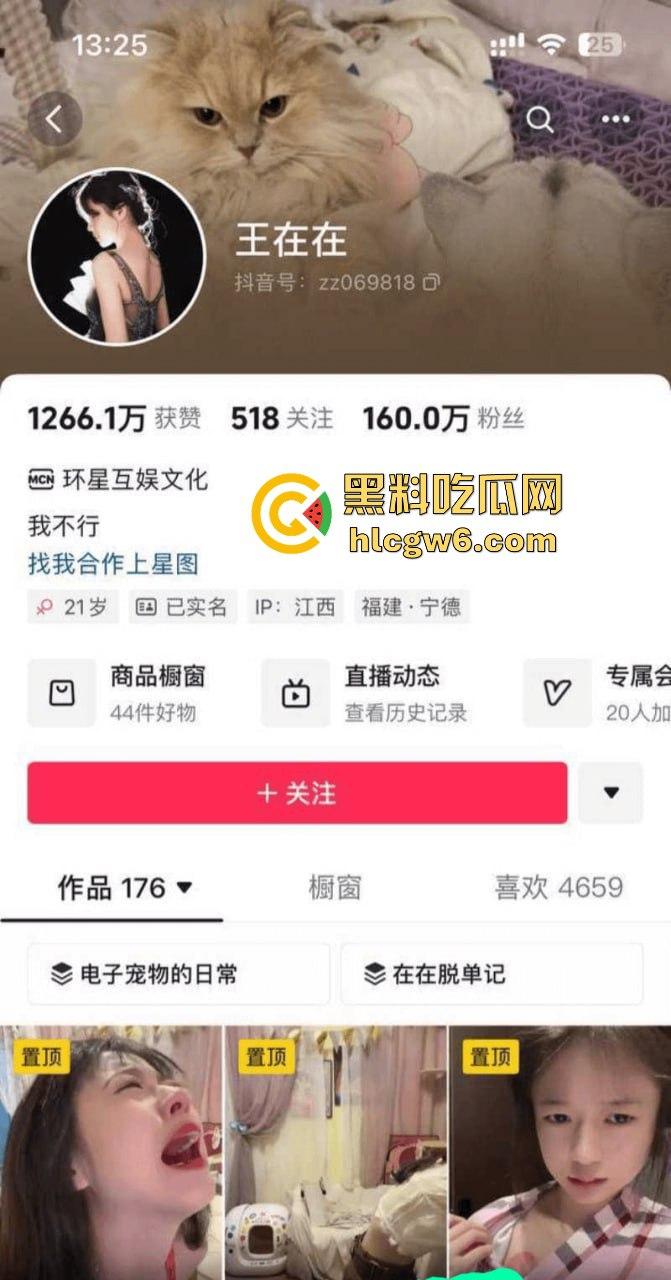Open the 粉丝 followers list
Viewport: 671px width, 1280px height.
(x=443, y=418)
